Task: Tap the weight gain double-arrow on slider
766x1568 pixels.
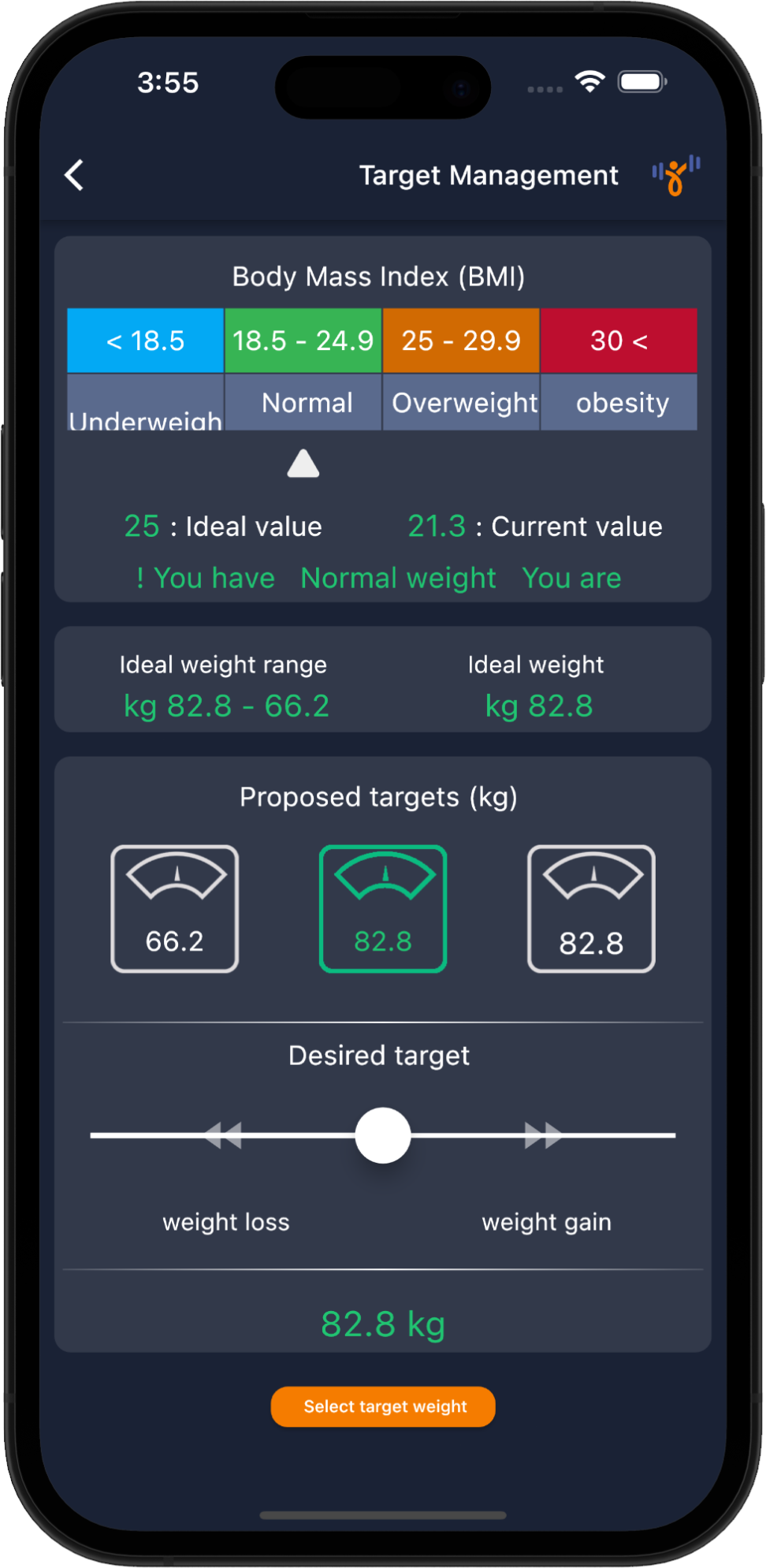Action: tap(543, 1135)
